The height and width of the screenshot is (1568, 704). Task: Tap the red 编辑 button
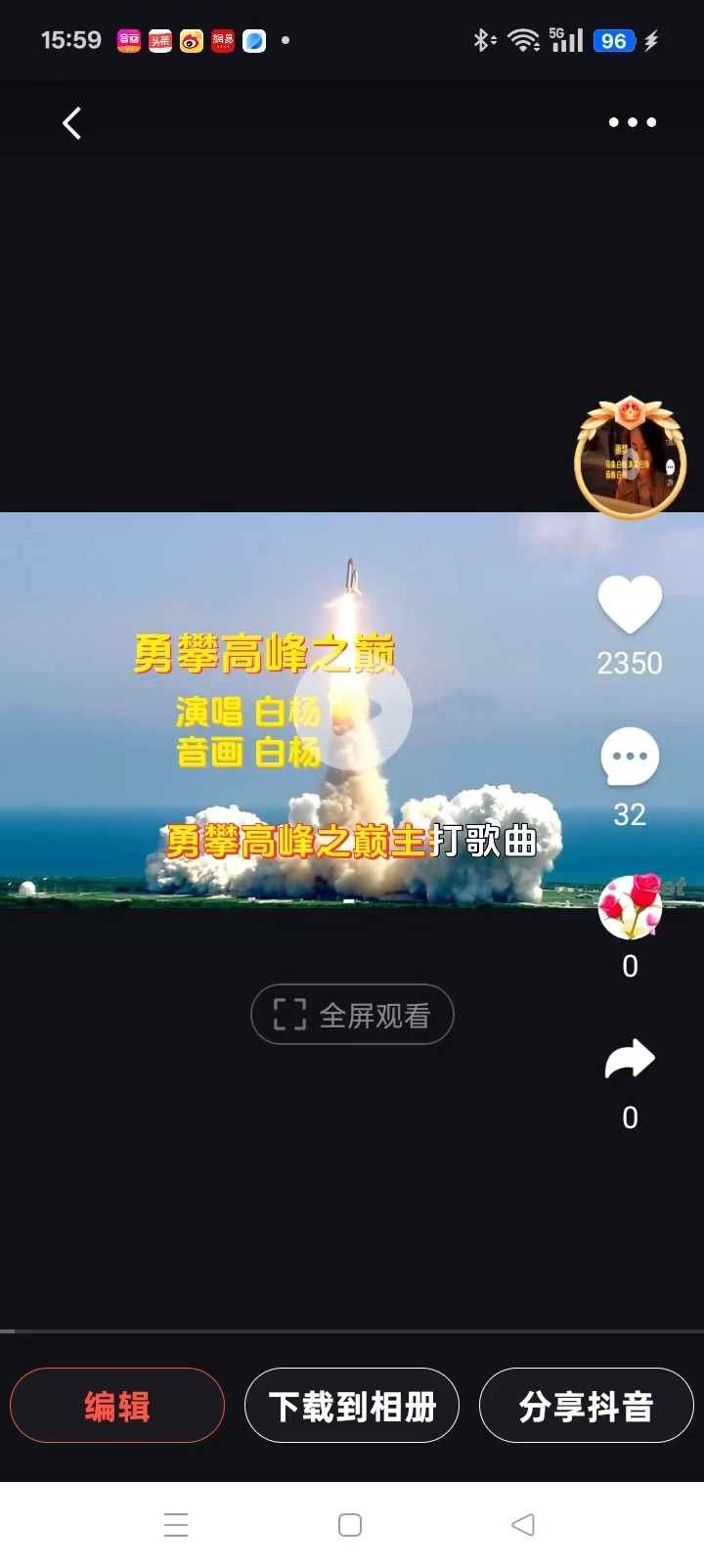117,1406
